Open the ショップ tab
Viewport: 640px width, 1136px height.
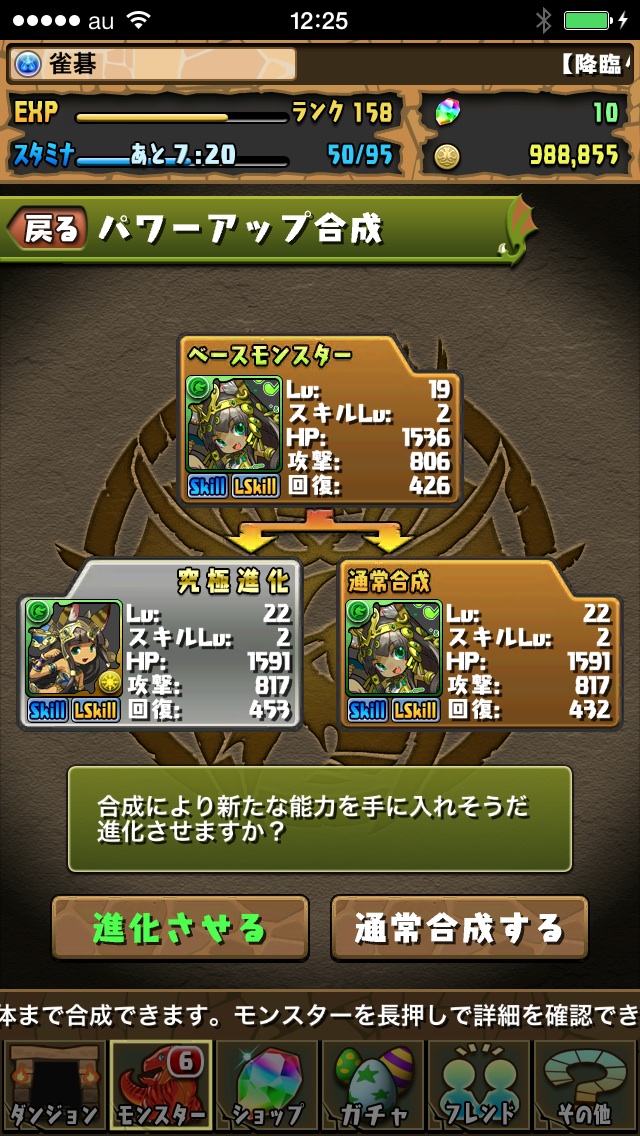tap(267, 1087)
